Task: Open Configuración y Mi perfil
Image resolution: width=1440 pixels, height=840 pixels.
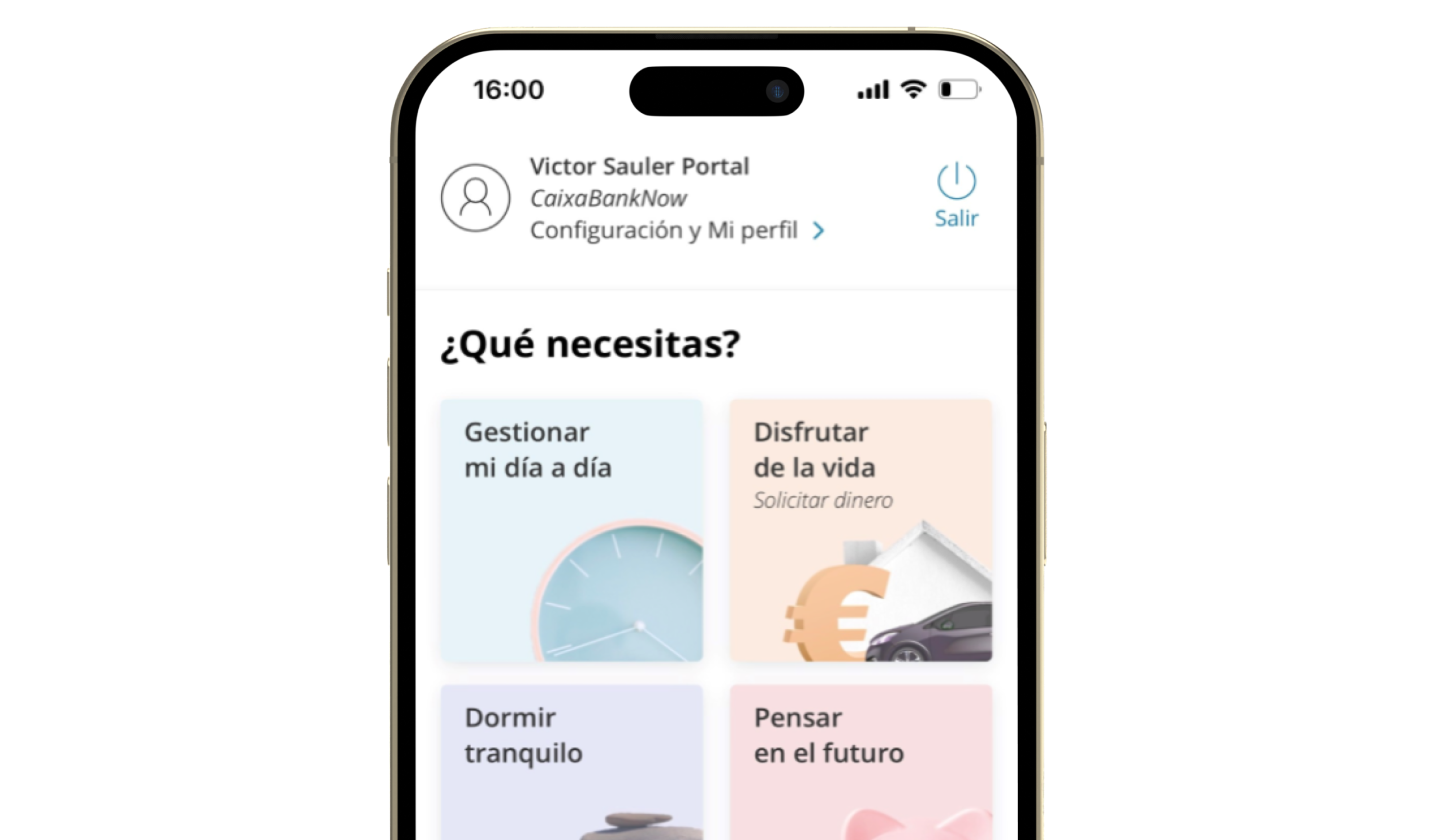Action: click(677, 231)
